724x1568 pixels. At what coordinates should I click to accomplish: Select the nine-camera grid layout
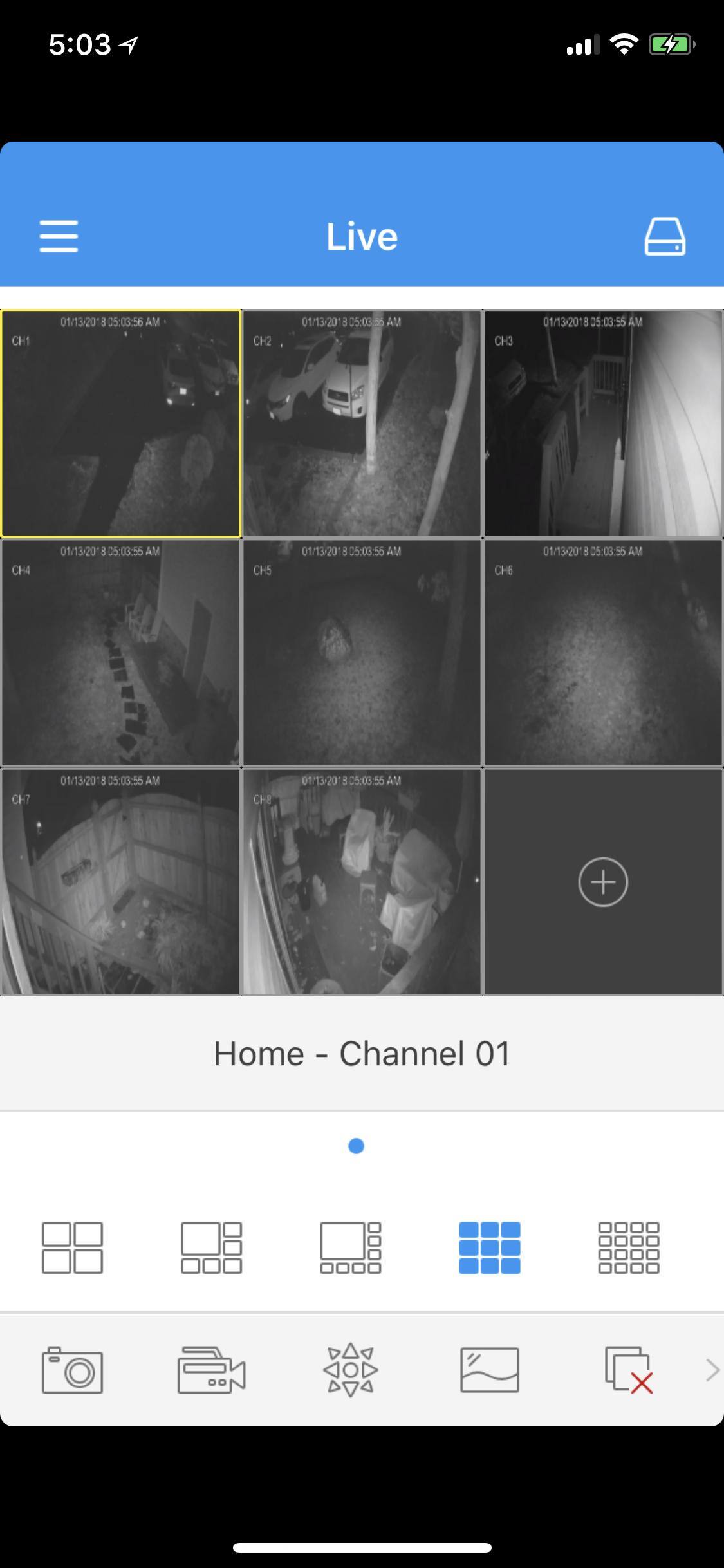coord(490,1247)
